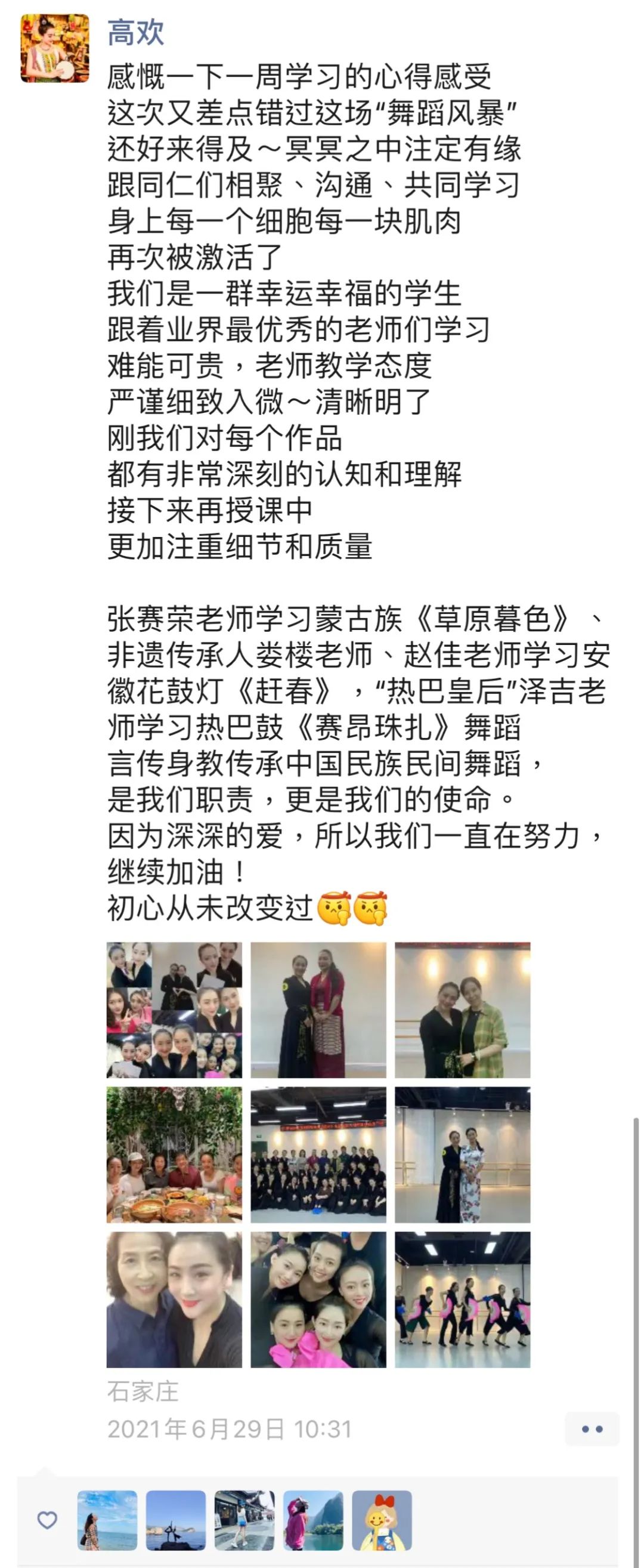Viewport: 644px width, 1568px height.
Task: Open first liker's beach avatar
Action: [107, 1520]
